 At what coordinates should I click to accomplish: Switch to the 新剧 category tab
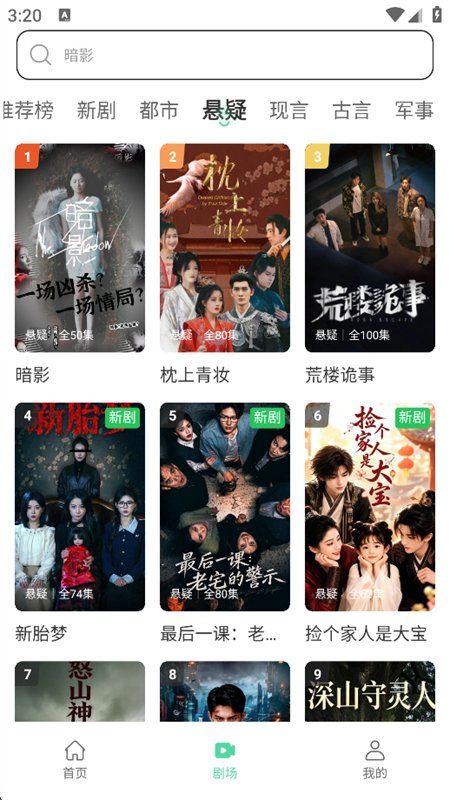(x=96, y=110)
